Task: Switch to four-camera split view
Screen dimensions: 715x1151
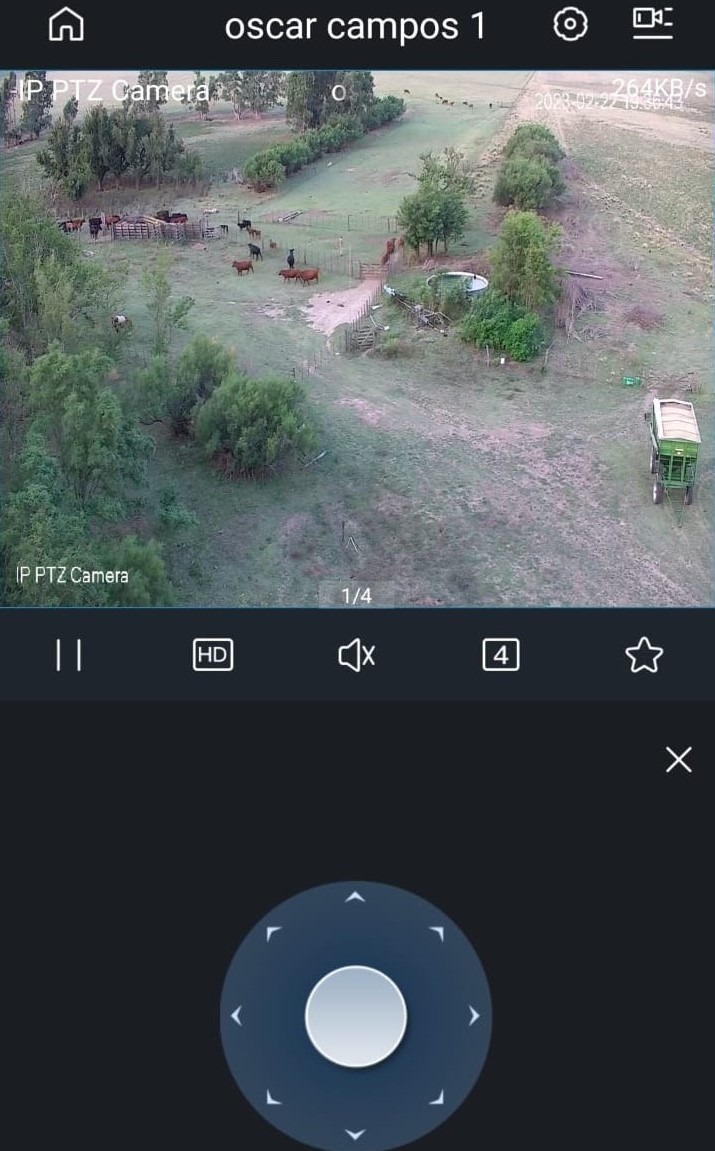Action: pyautogui.click(x=500, y=655)
